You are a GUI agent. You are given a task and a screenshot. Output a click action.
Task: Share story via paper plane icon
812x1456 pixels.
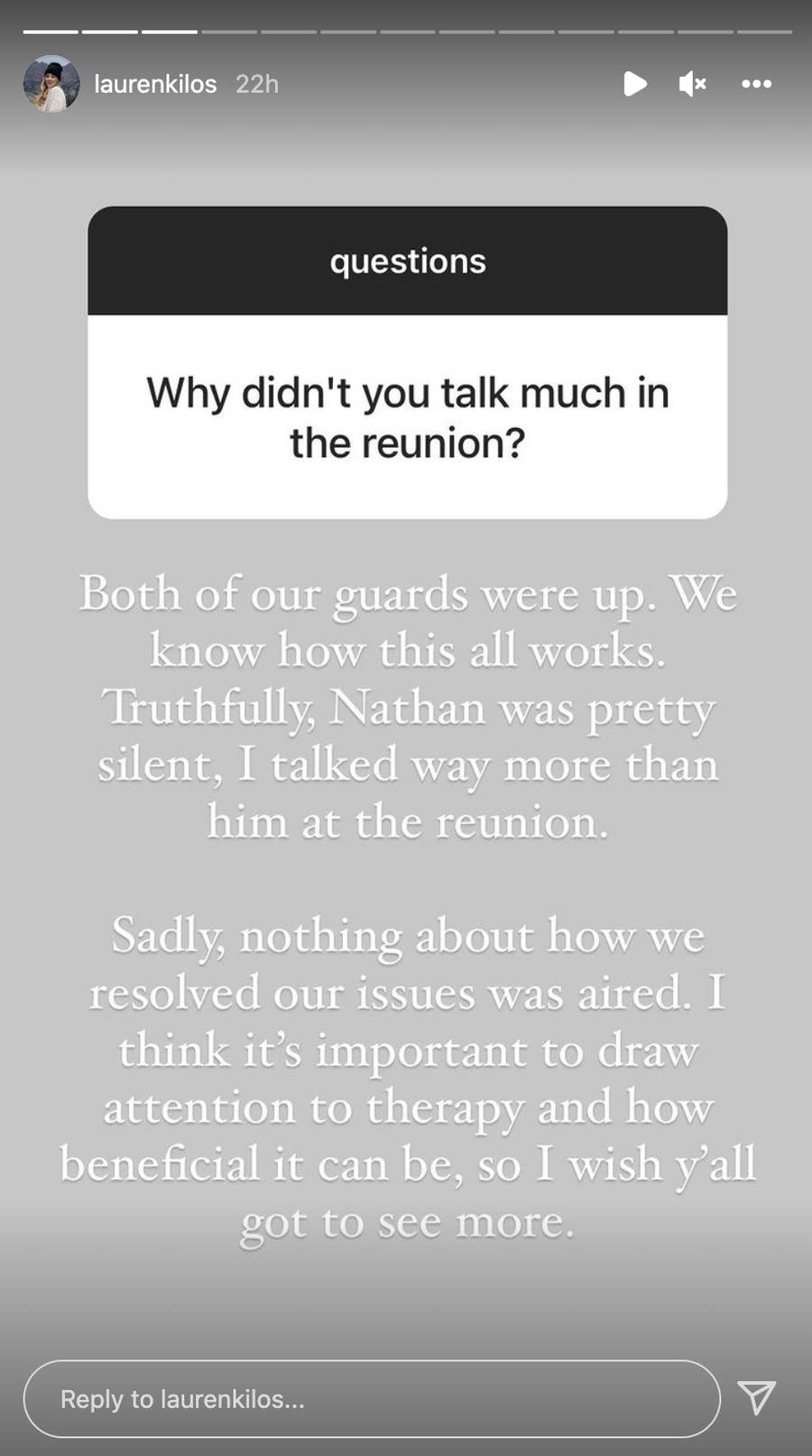pyautogui.click(x=756, y=1397)
